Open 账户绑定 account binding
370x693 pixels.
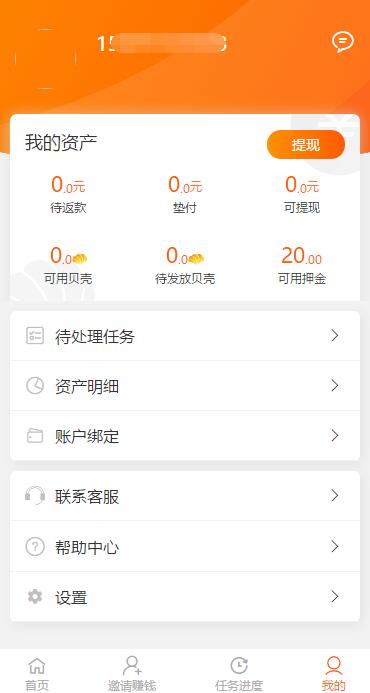coord(185,436)
